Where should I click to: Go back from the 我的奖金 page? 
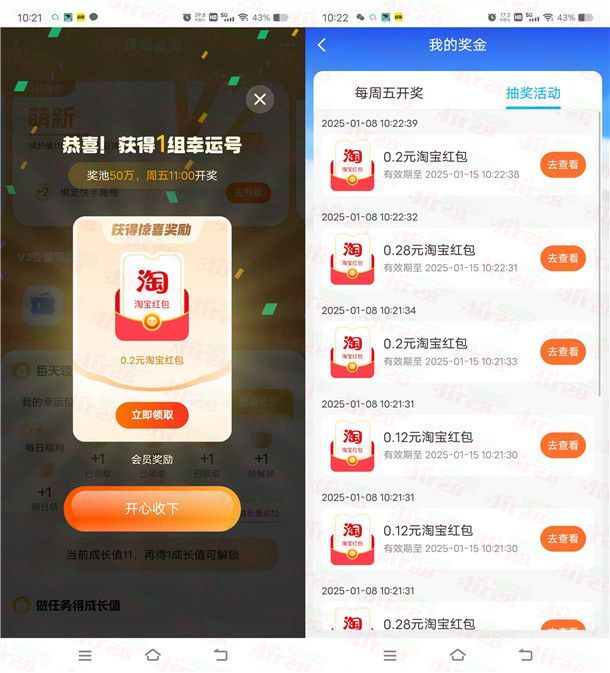321,45
